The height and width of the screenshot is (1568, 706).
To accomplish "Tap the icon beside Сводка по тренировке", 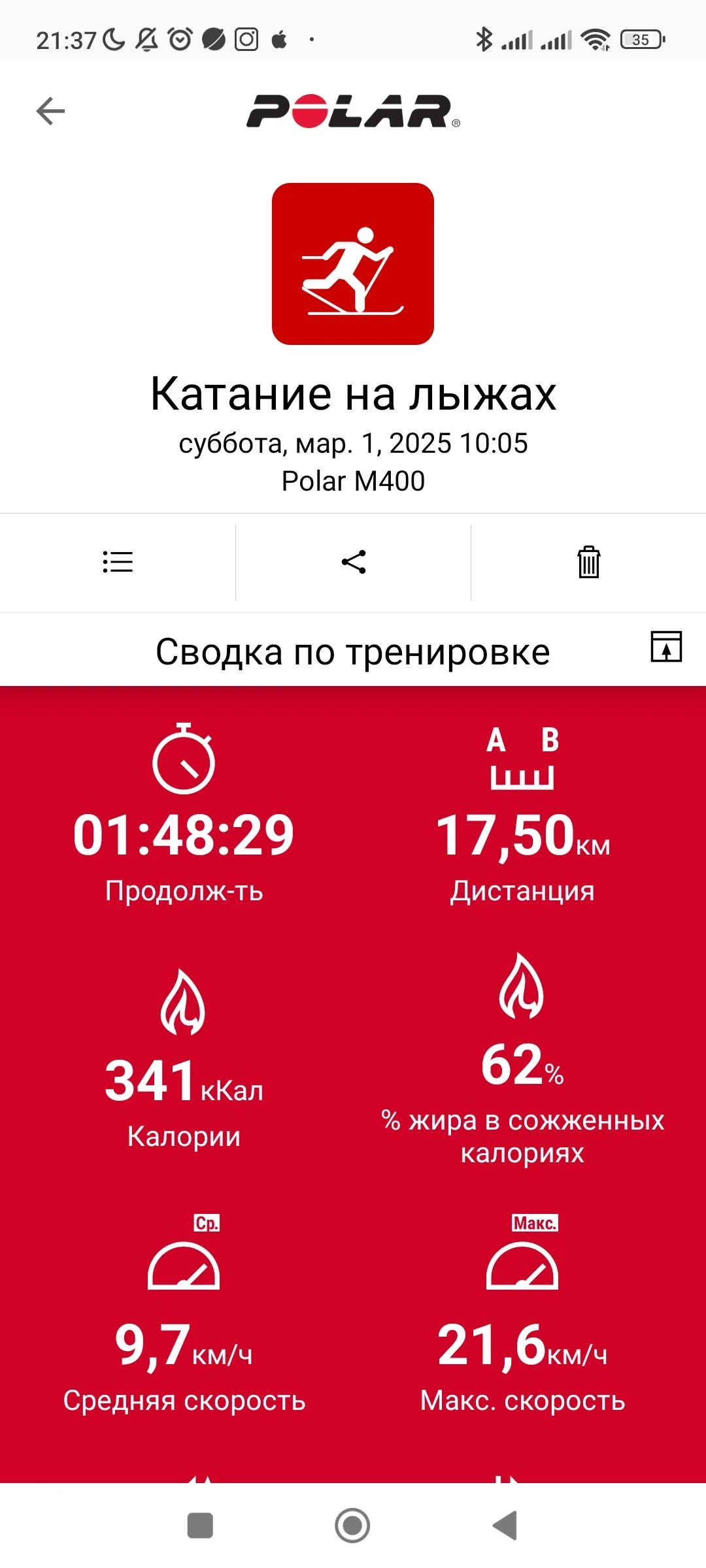I will pyautogui.click(x=666, y=647).
